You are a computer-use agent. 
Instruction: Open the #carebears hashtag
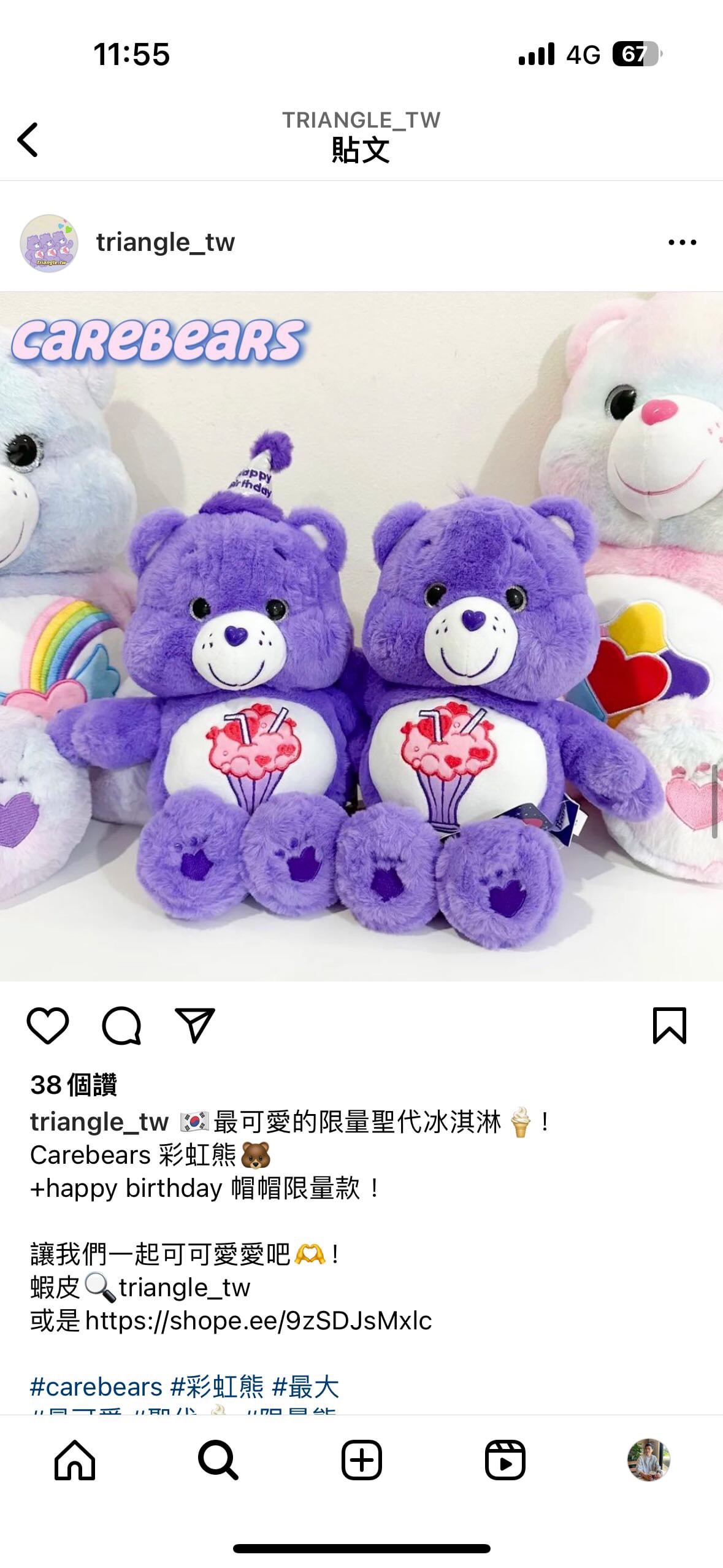click(96, 1387)
